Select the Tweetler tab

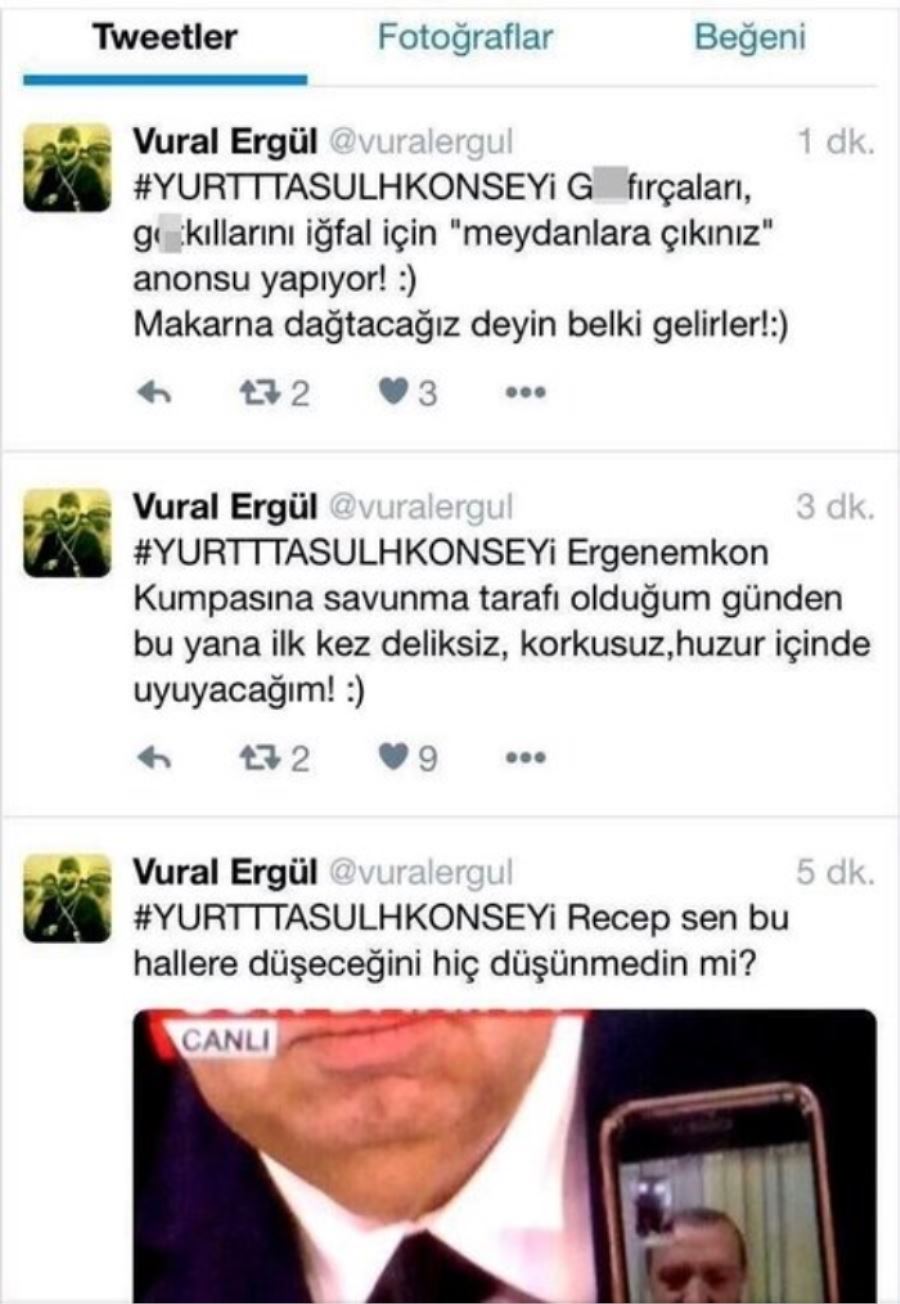[x=165, y=39]
